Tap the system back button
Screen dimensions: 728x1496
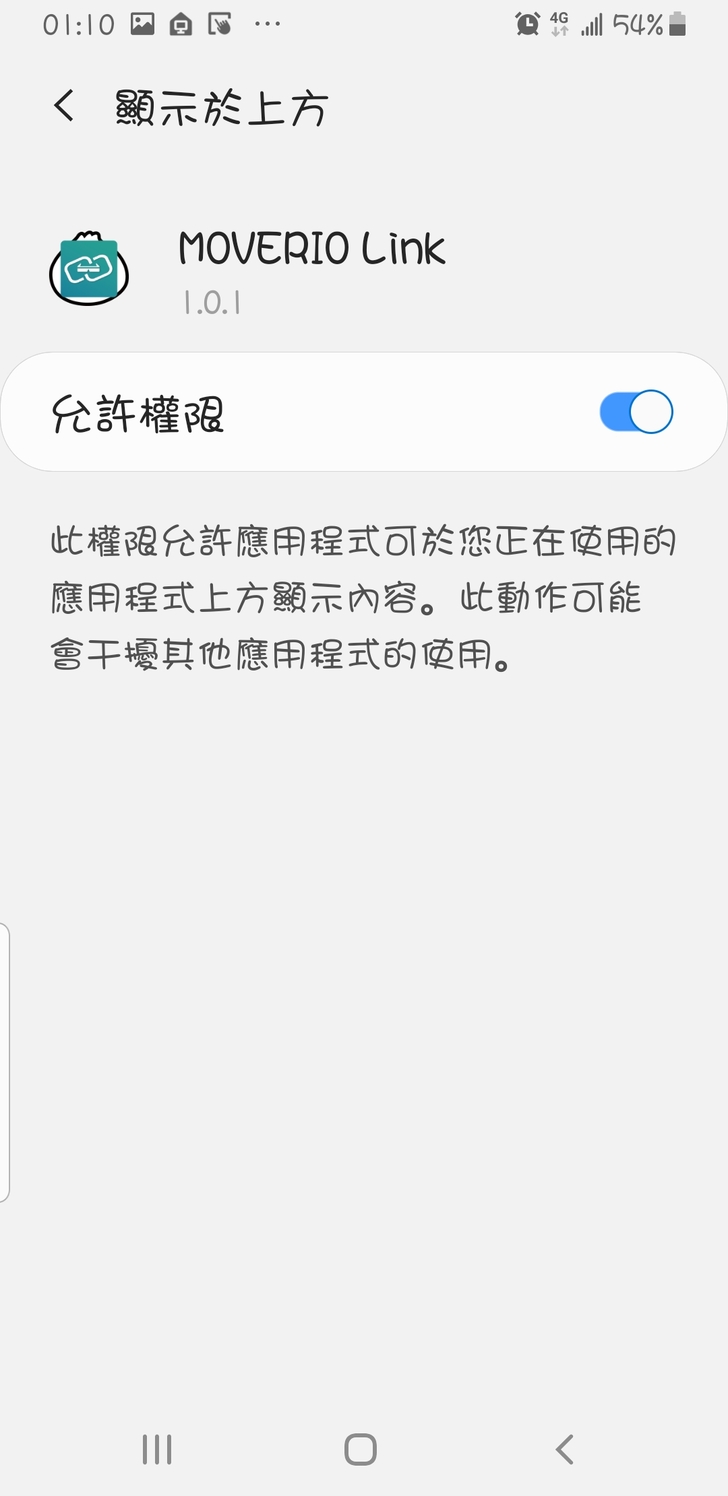tap(565, 1449)
